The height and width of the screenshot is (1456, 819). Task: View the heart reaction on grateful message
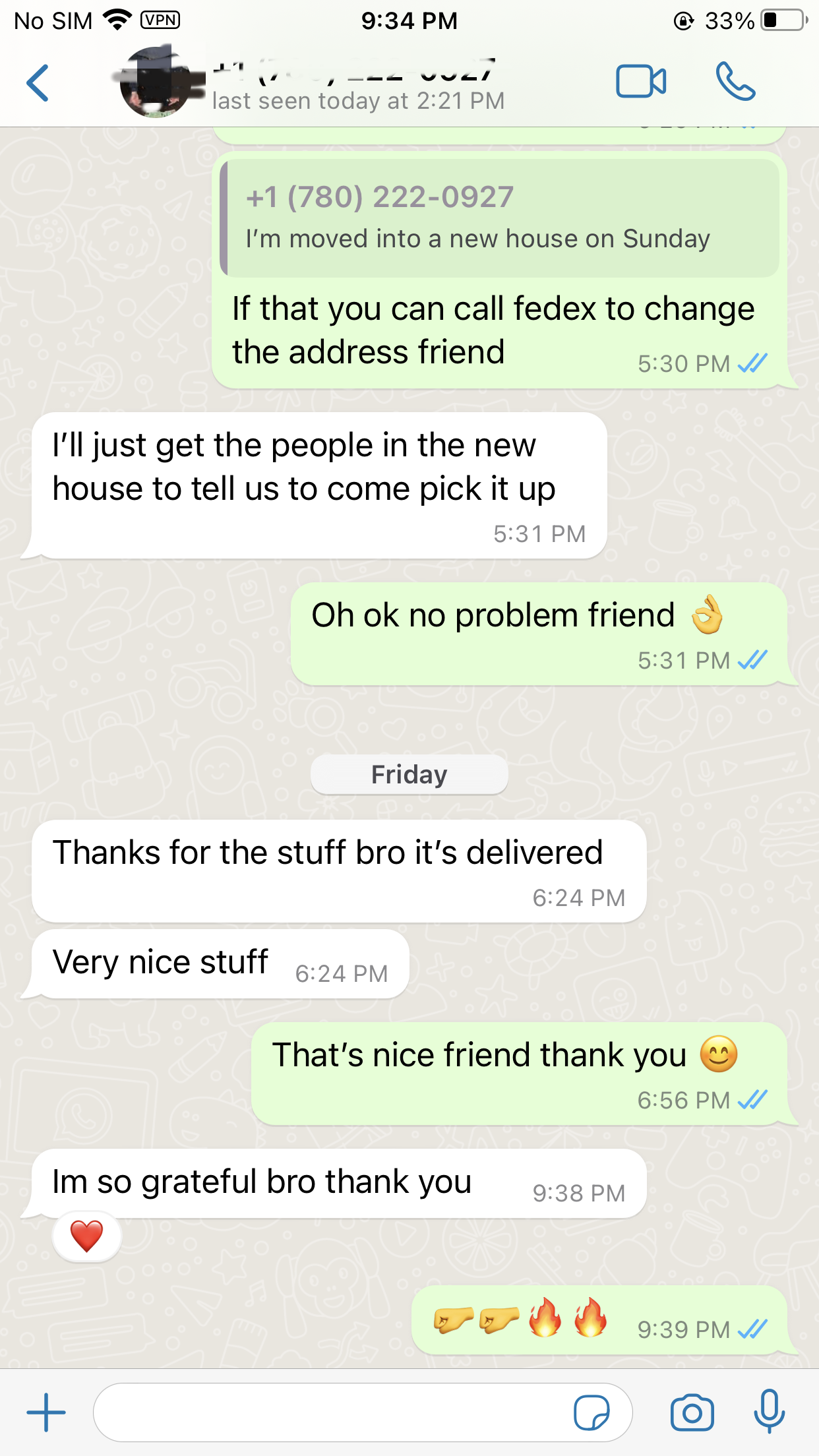tap(86, 1236)
